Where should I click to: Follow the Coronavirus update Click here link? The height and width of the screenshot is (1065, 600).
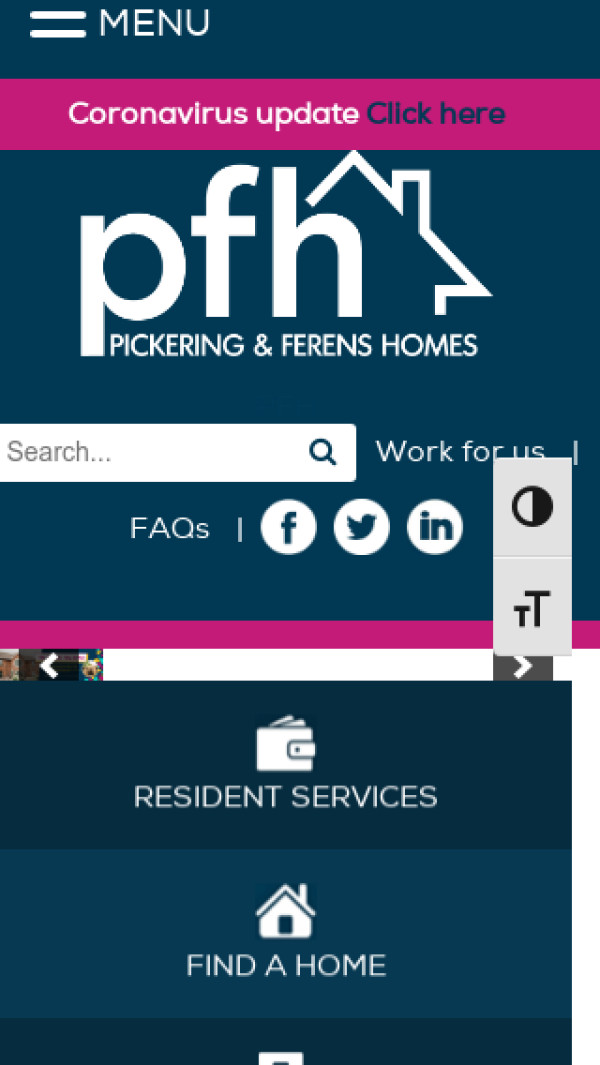coord(435,114)
